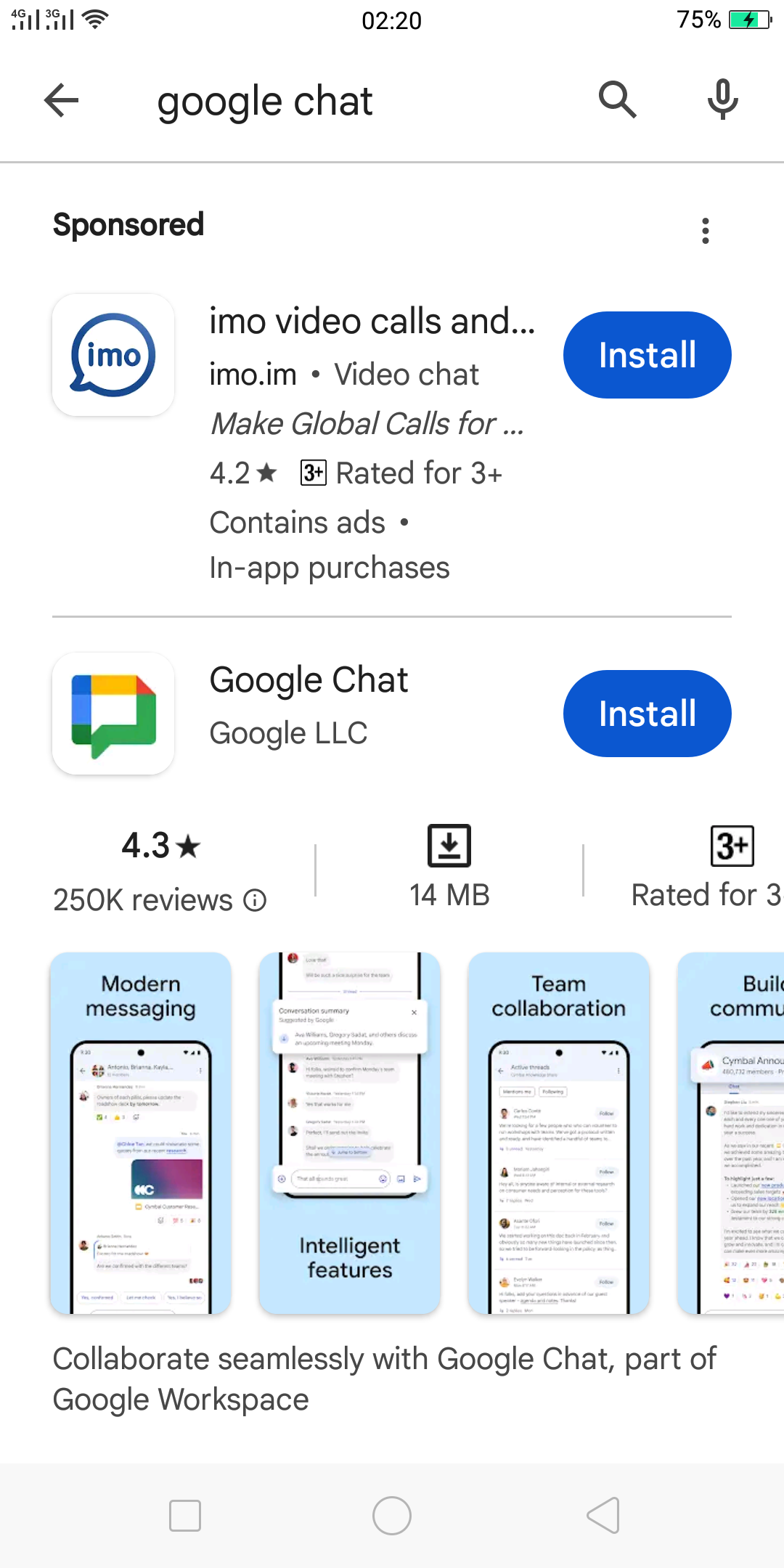View the Team collaboration screenshot
This screenshot has width=784, height=1568.
pyautogui.click(x=558, y=1132)
